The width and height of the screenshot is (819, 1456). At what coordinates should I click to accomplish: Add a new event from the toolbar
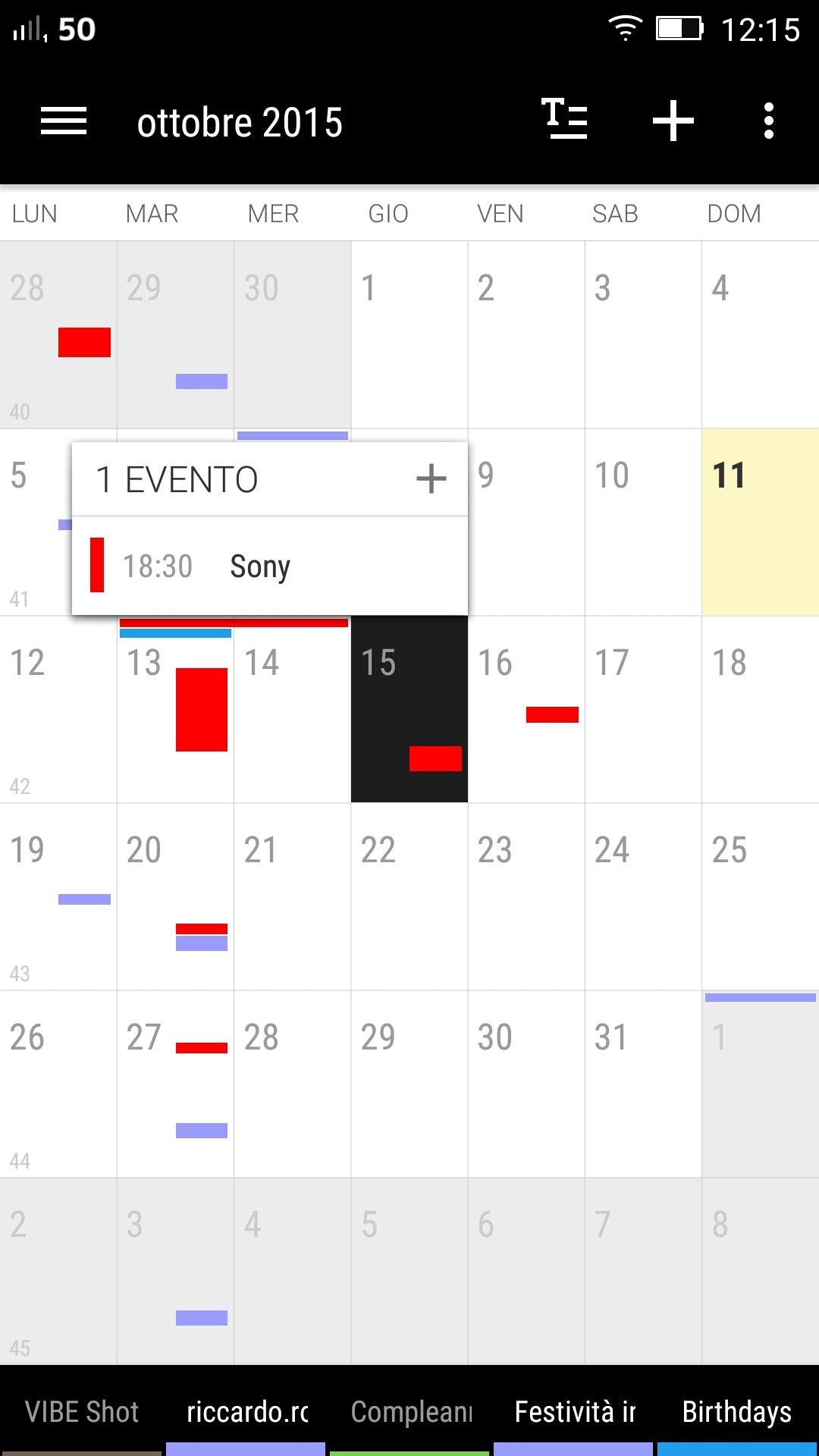pyautogui.click(x=673, y=121)
